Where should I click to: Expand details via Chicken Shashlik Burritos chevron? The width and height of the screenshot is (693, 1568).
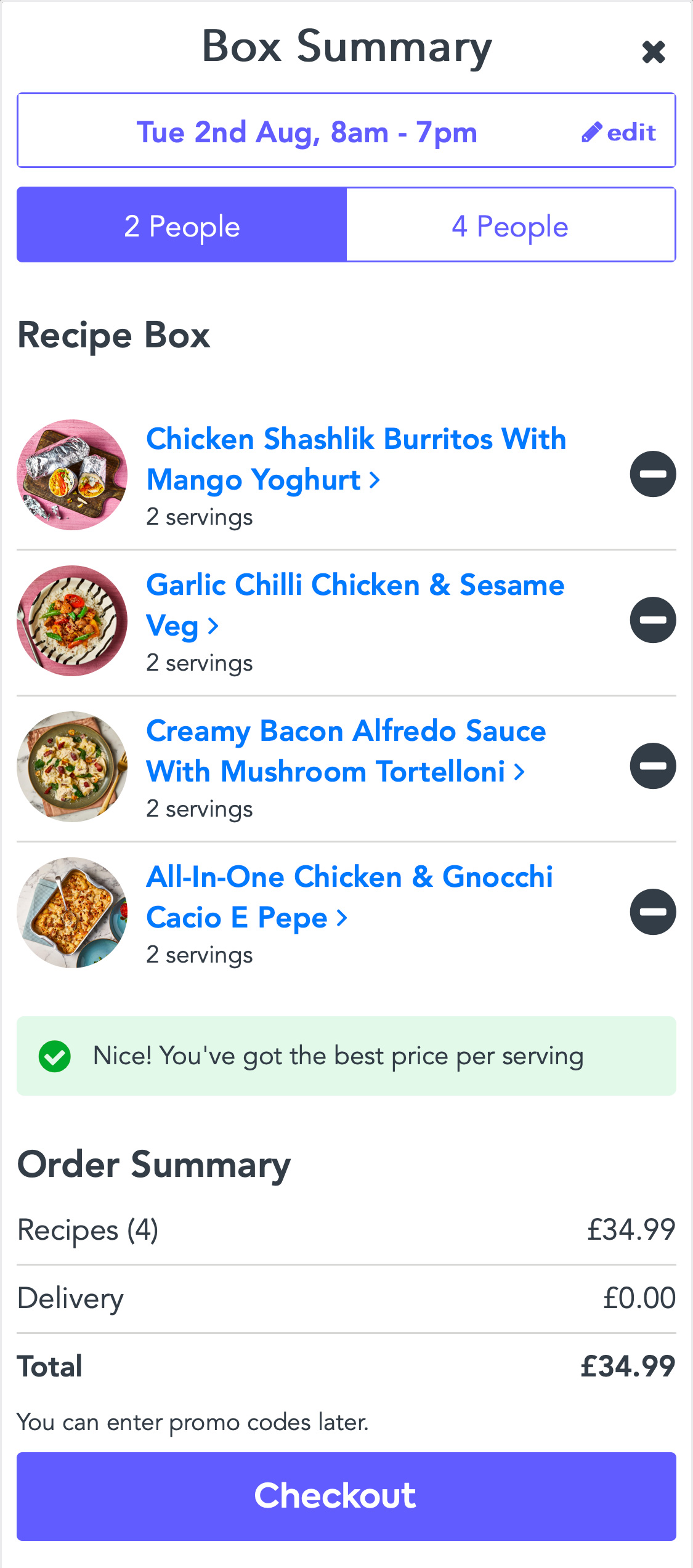click(x=375, y=480)
